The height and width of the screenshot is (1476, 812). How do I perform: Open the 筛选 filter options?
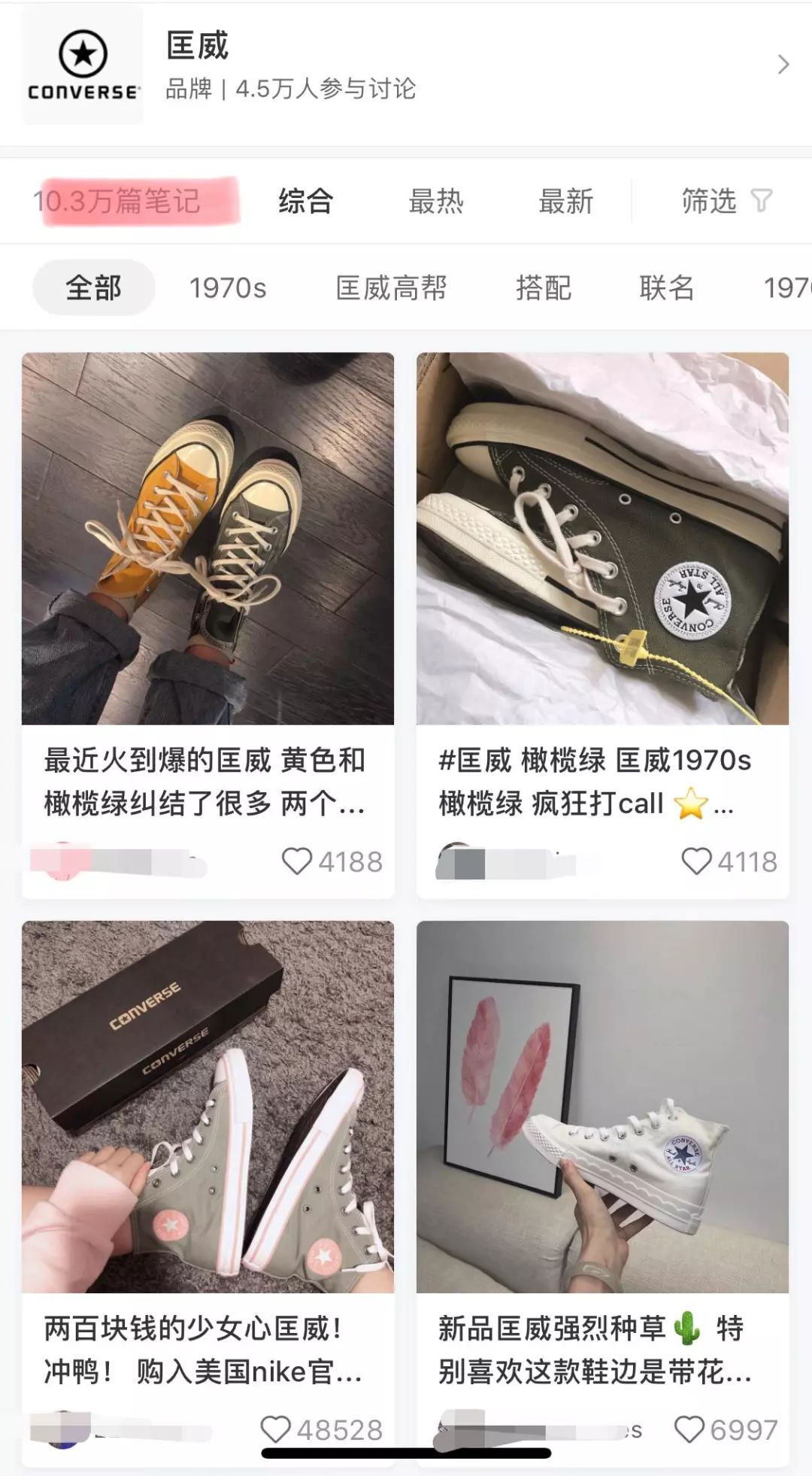coord(726,201)
